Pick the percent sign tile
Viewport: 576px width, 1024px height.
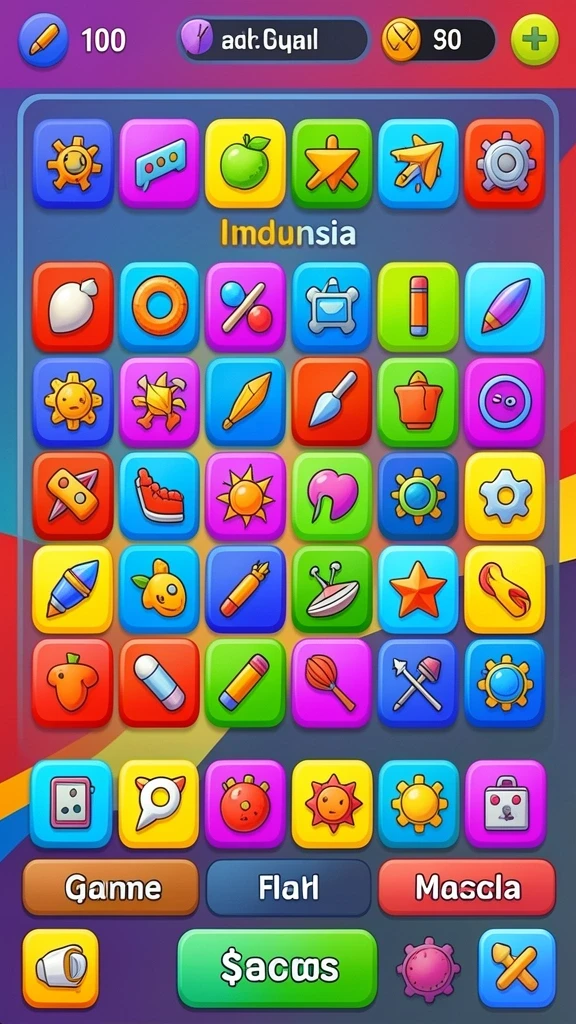[x=245, y=306]
